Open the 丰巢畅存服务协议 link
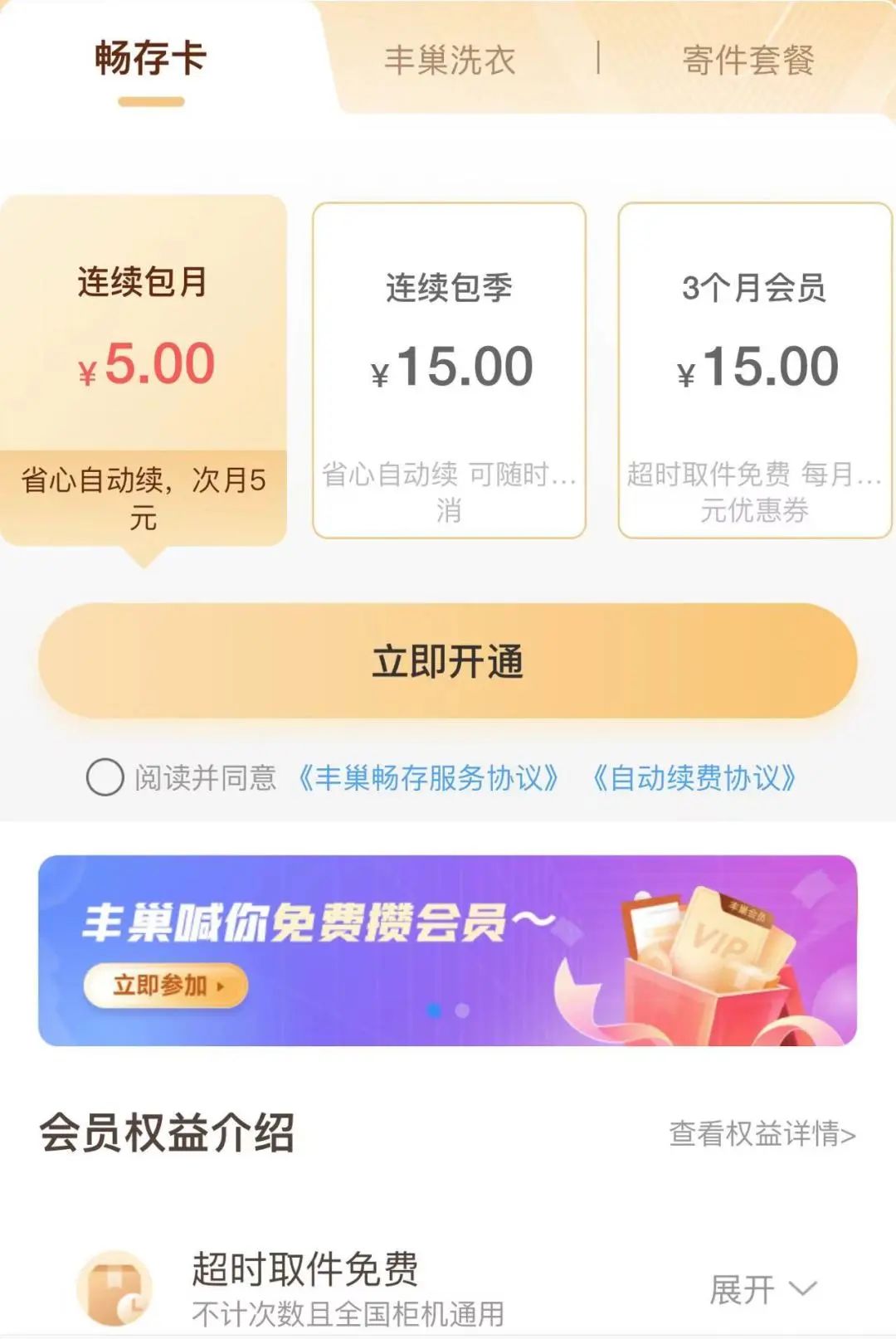This screenshot has height=1339, width=896. point(428,778)
